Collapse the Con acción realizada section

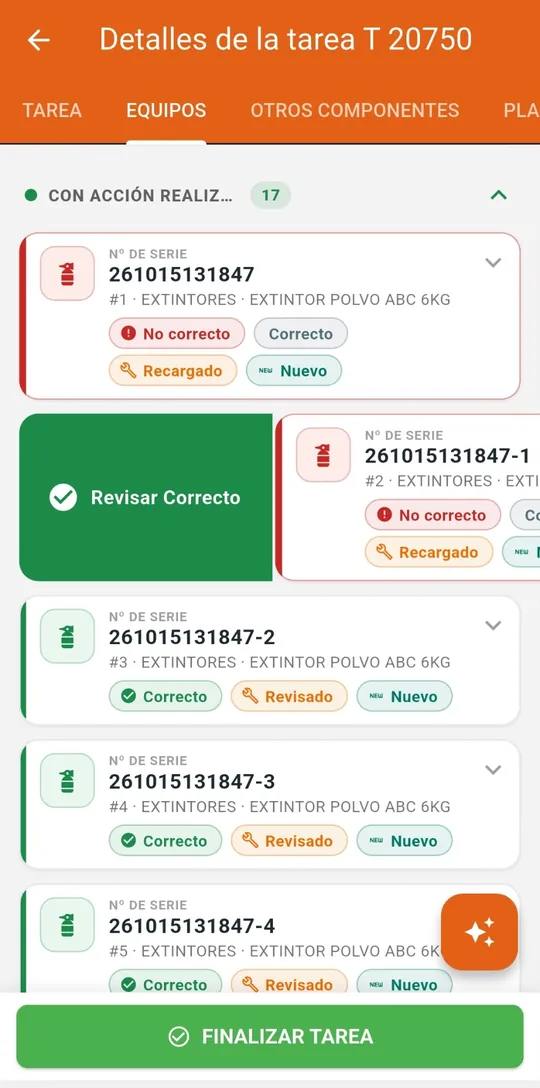498,196
